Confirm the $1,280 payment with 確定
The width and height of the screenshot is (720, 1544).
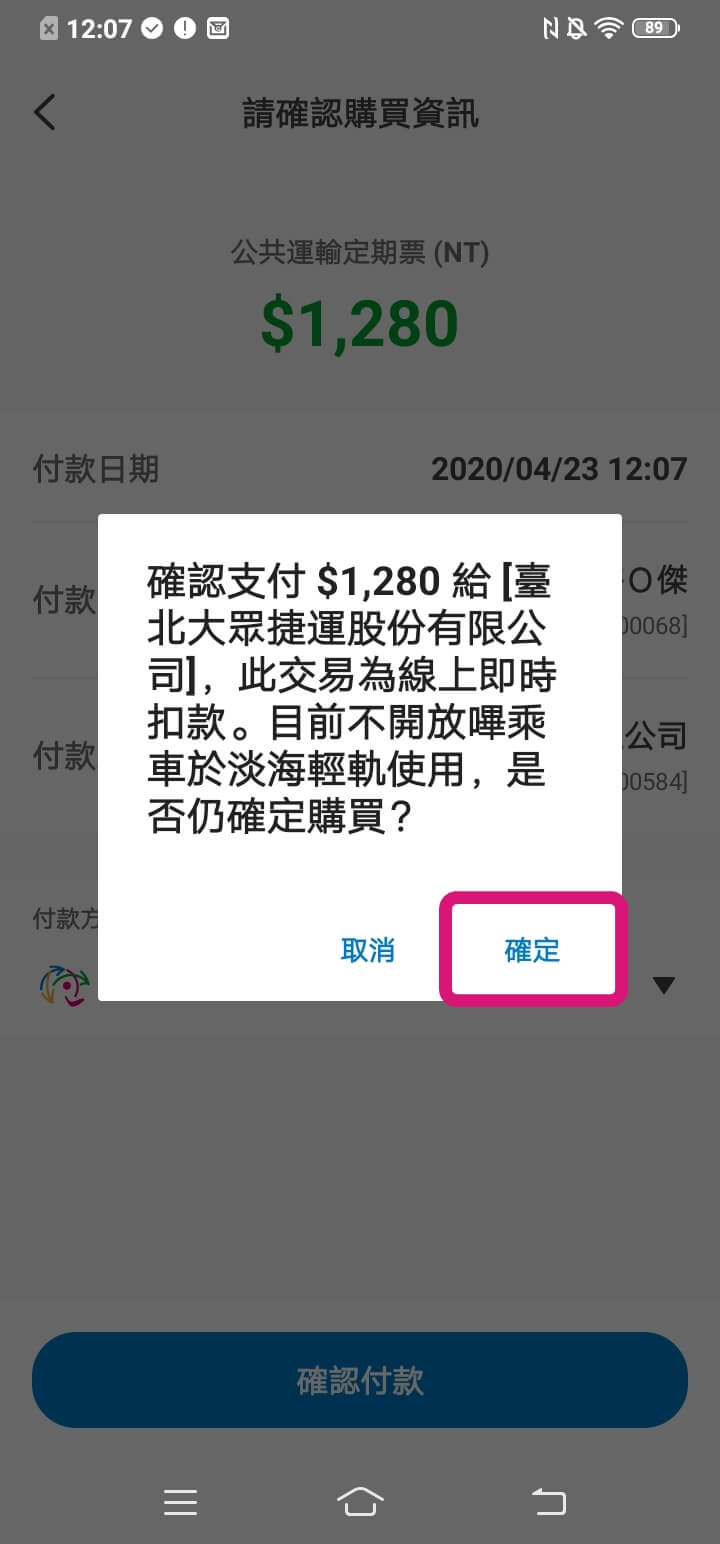[533, 949]
